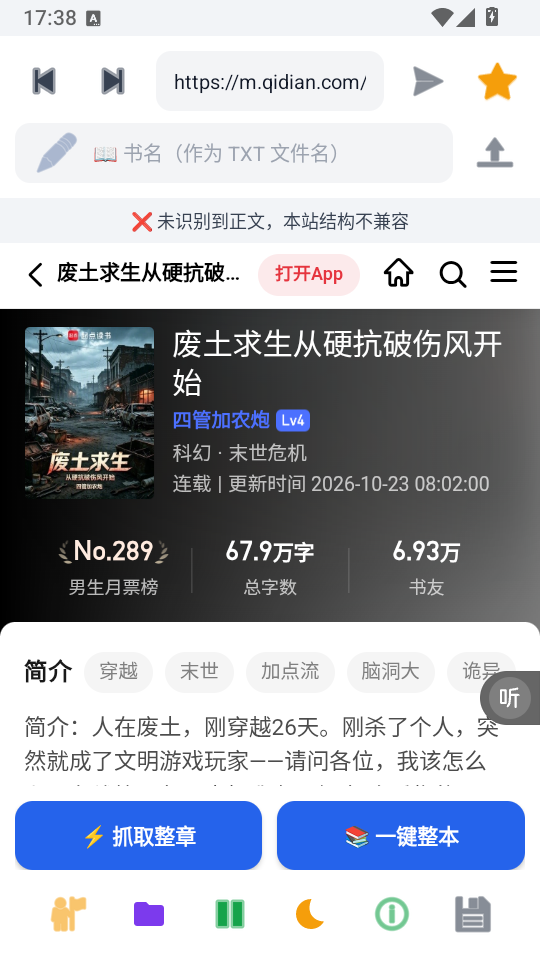
Task: Open the magnifier search icon
Action: [x=453, y=274]
